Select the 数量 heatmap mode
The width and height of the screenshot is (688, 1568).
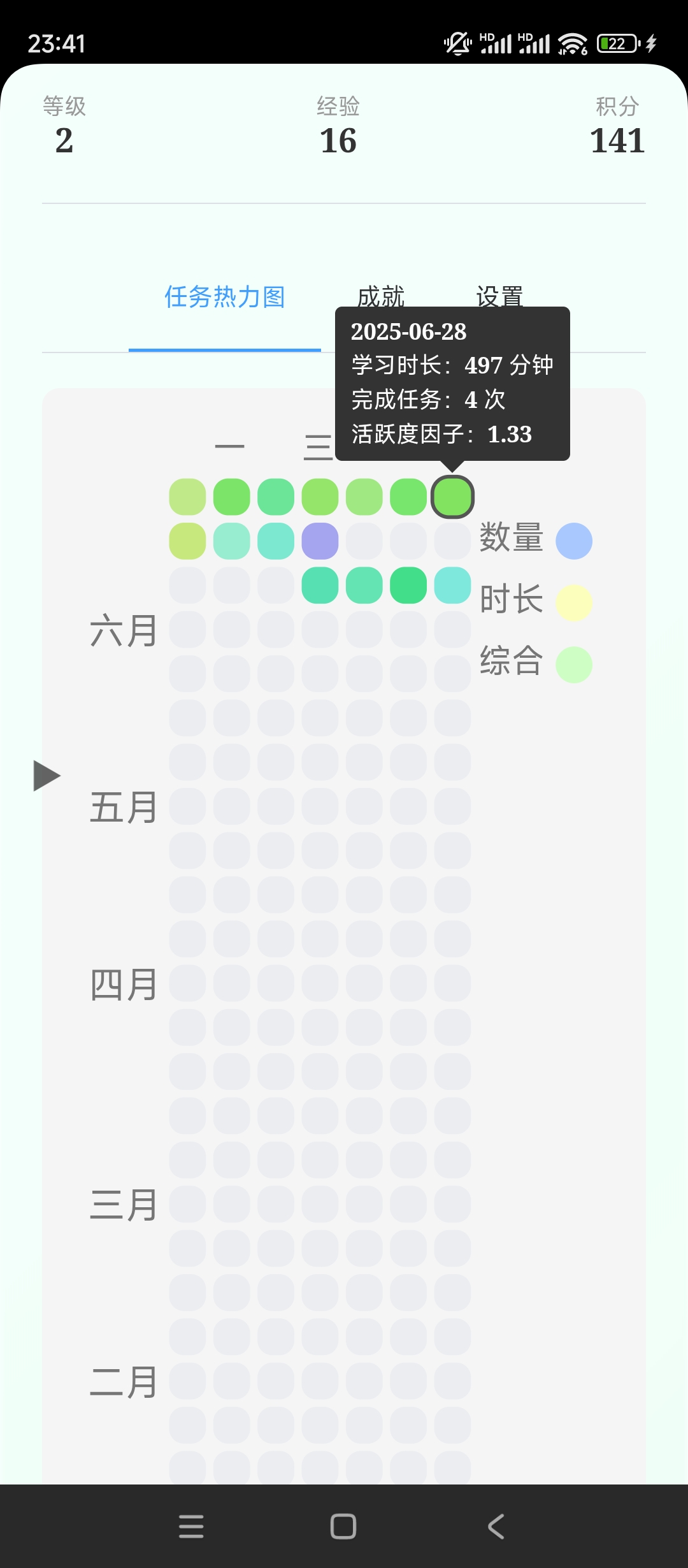(x=573, y=541)
